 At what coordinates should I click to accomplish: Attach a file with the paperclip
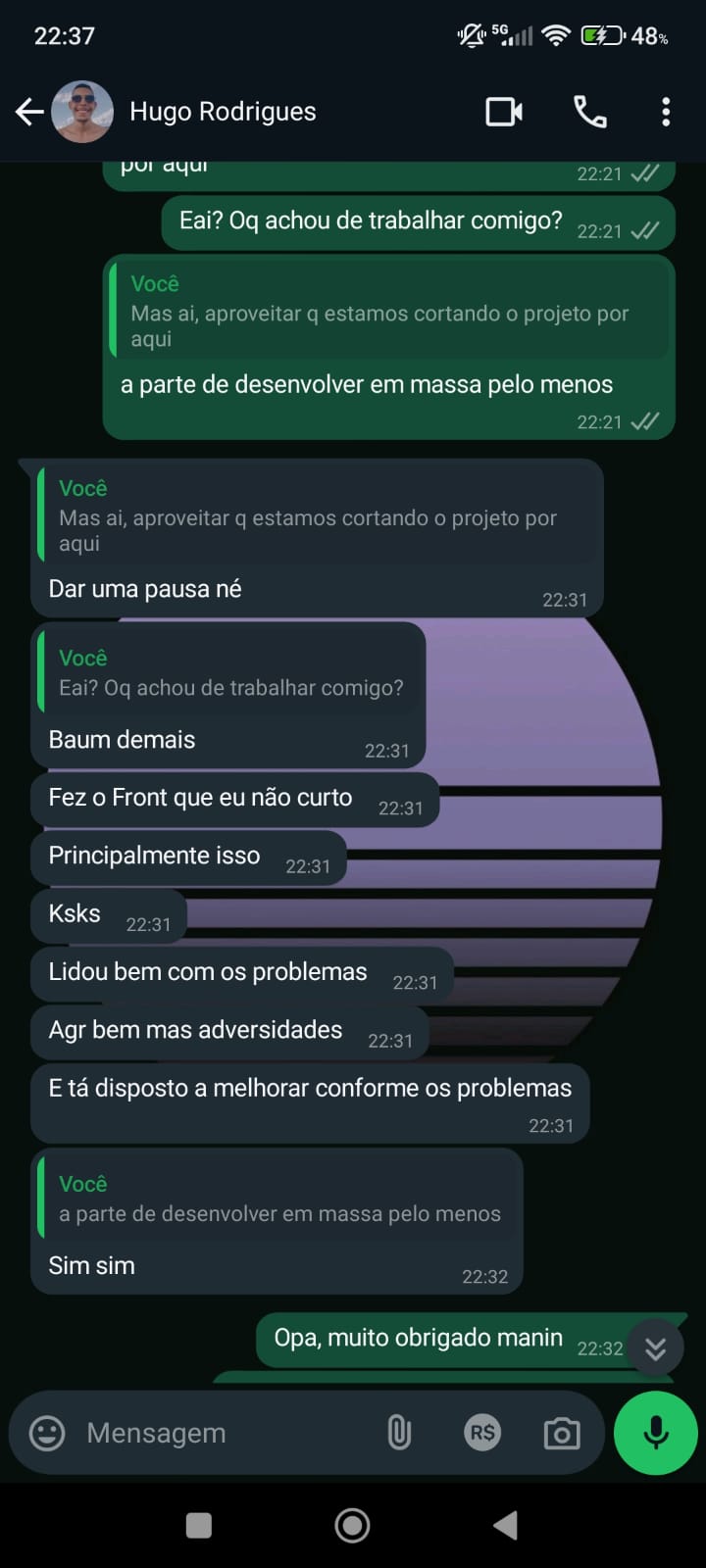(x=398, y=1433)
